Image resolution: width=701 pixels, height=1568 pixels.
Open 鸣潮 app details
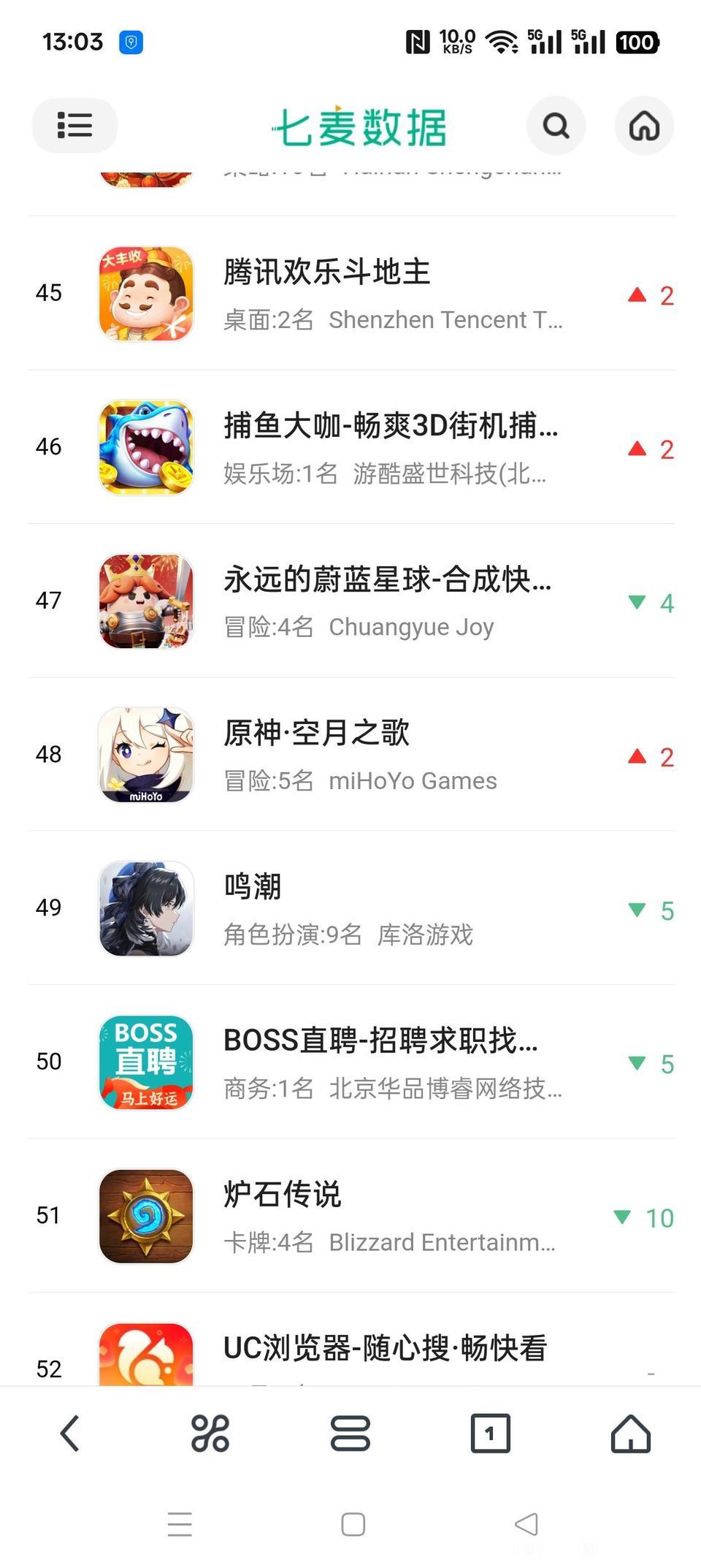(253, 886)
